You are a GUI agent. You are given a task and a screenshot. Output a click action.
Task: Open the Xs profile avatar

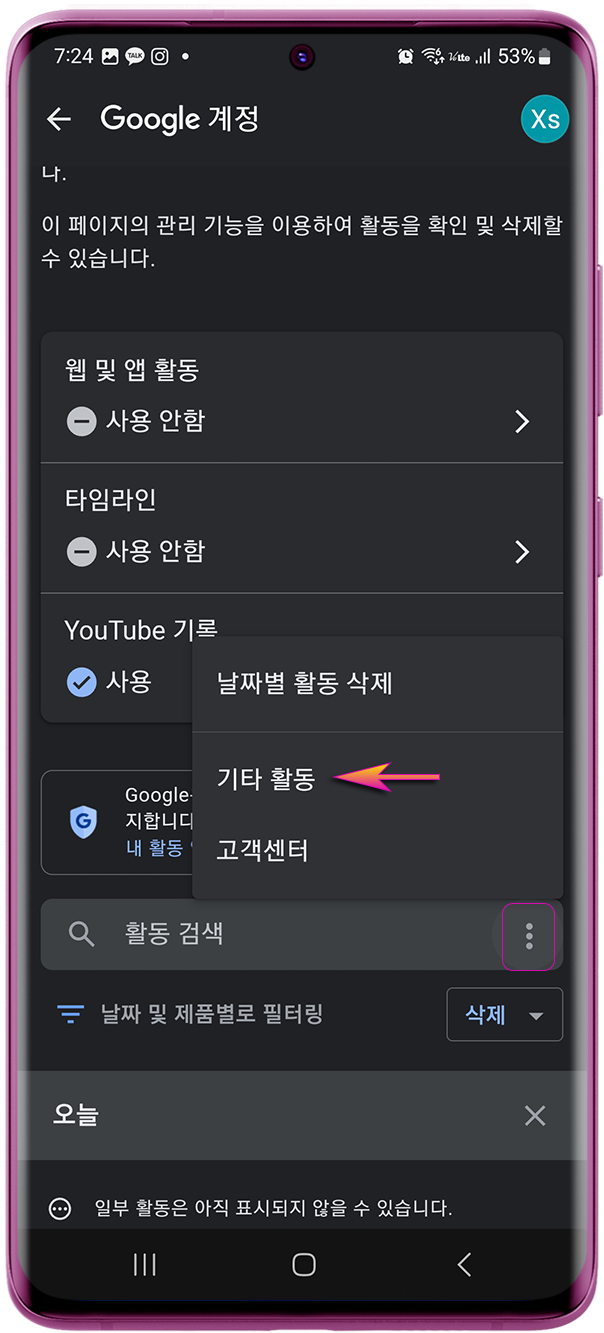(x=544, y=120)
